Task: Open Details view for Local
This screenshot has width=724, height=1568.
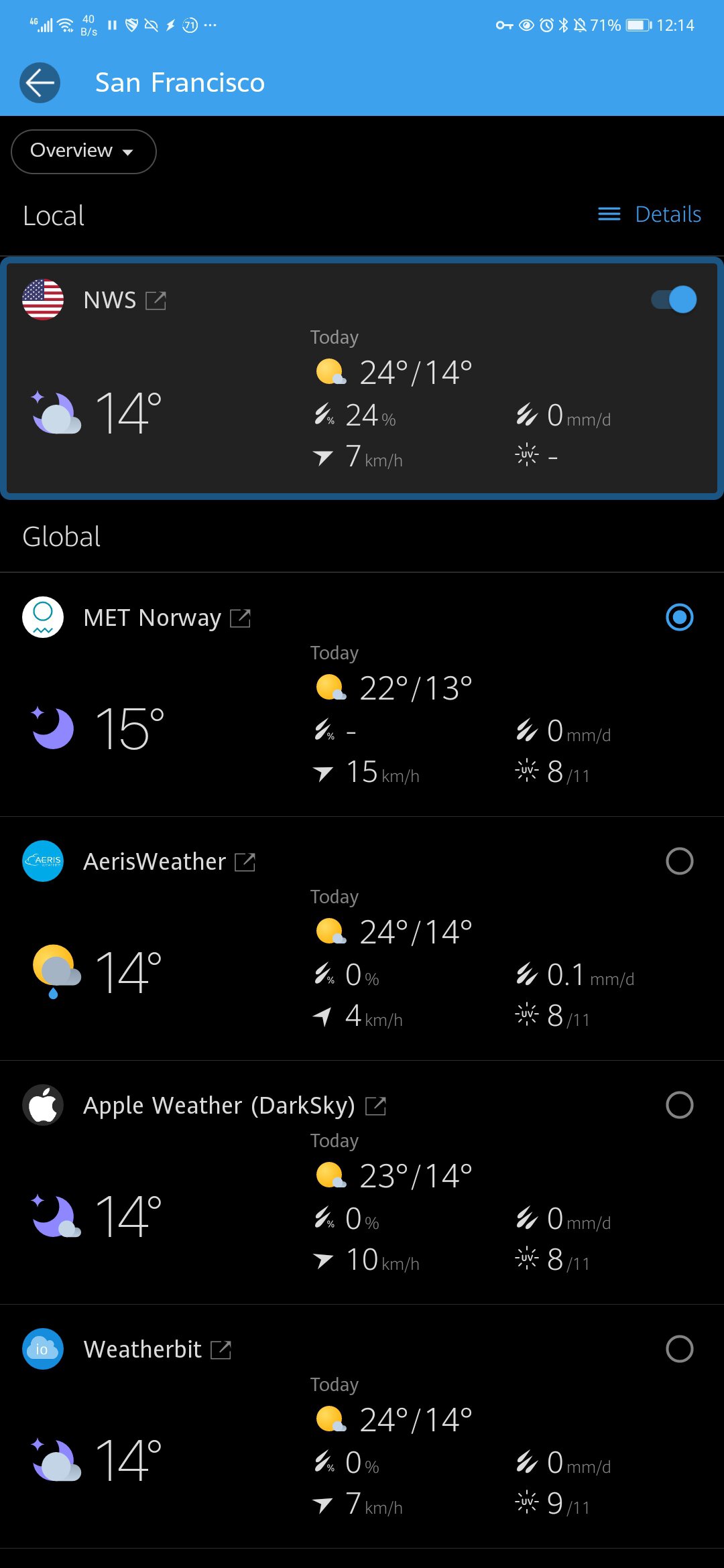Action: point(650,214)
